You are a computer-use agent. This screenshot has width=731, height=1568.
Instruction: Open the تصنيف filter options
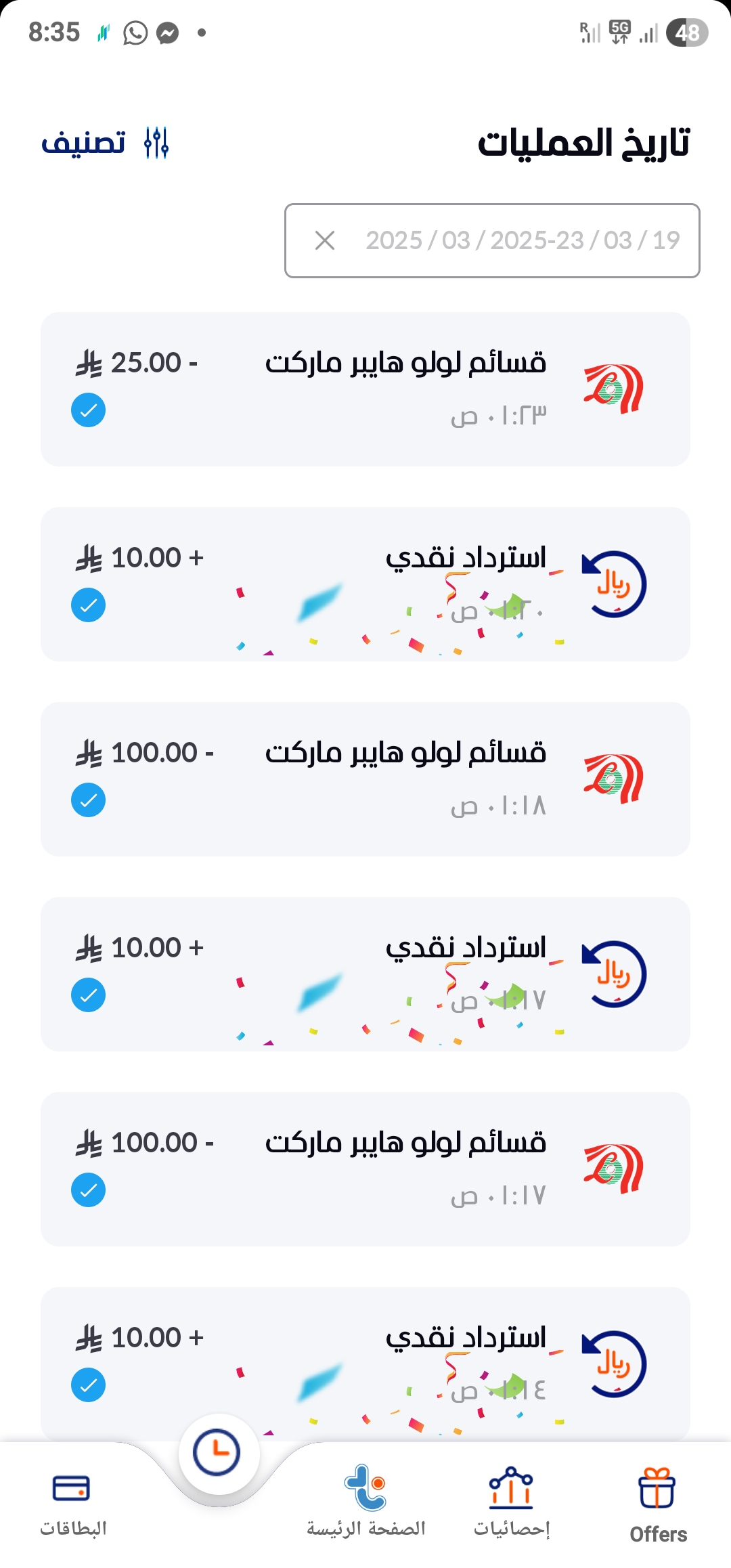[105, 143]
